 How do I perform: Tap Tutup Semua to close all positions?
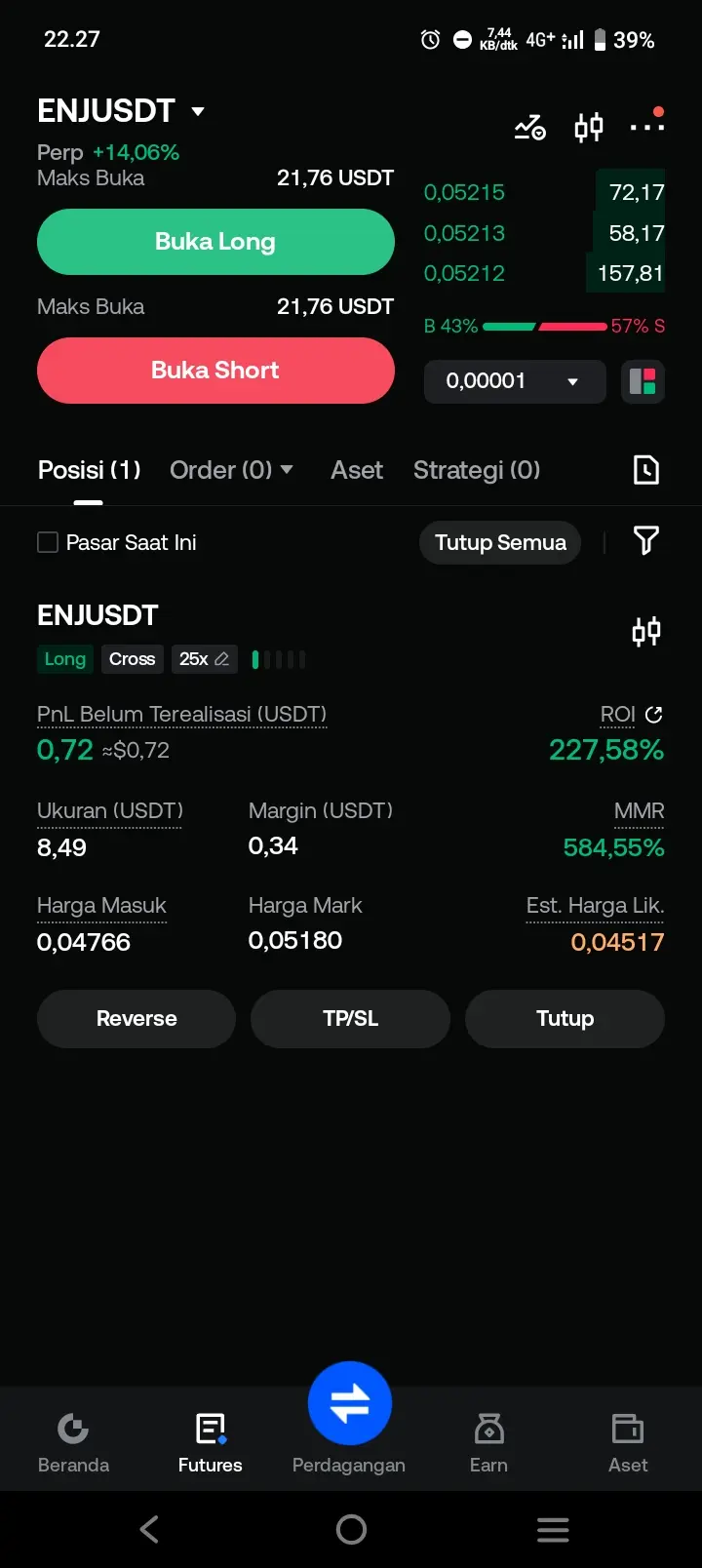pos(500,542)
